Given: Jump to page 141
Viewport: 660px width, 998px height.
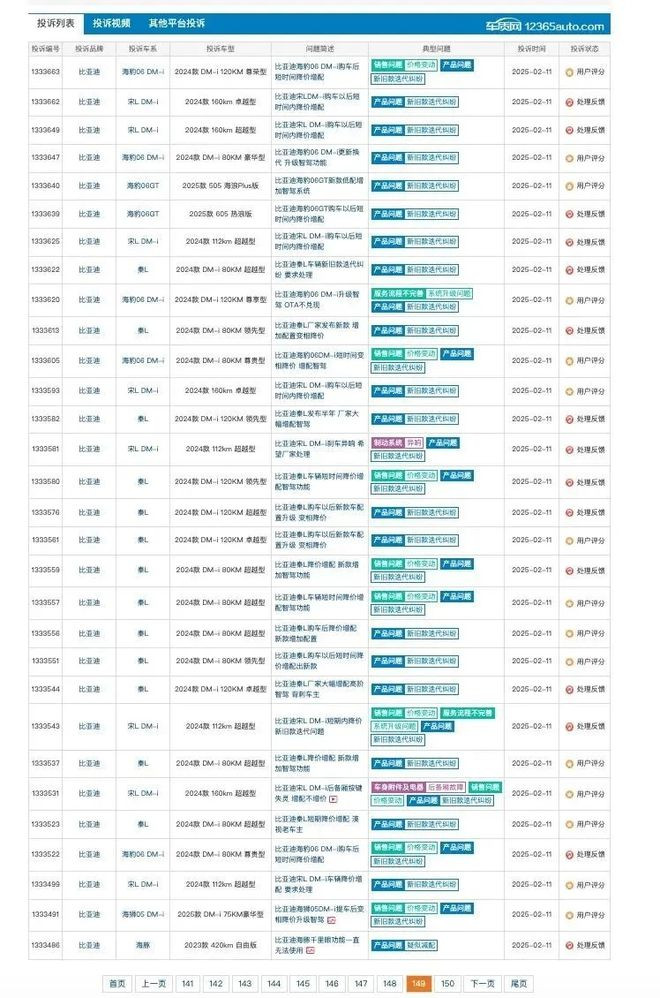Looking at the screenshot, I should pos(187,983).
